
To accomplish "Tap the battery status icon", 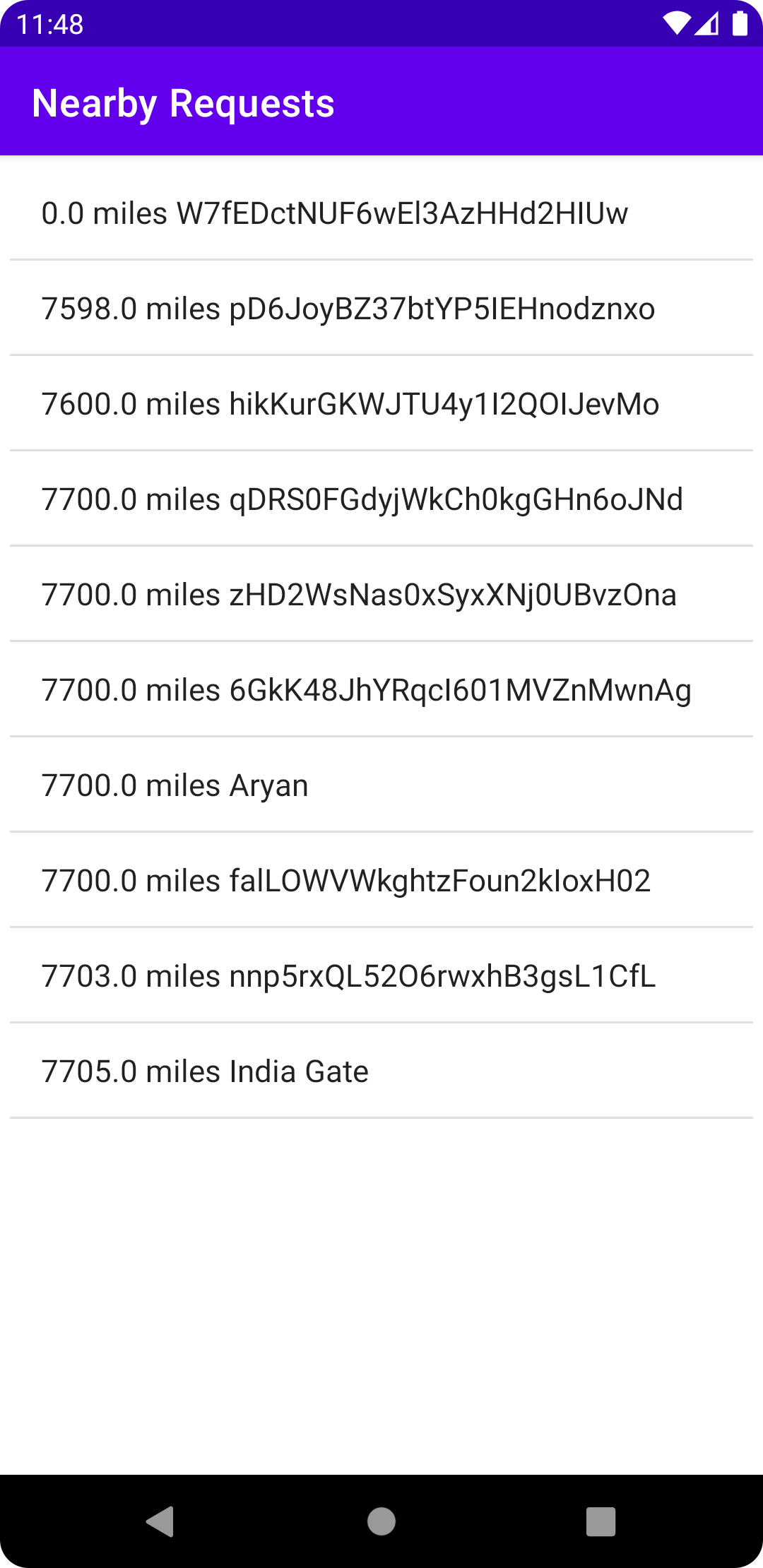I will (740, 23).
